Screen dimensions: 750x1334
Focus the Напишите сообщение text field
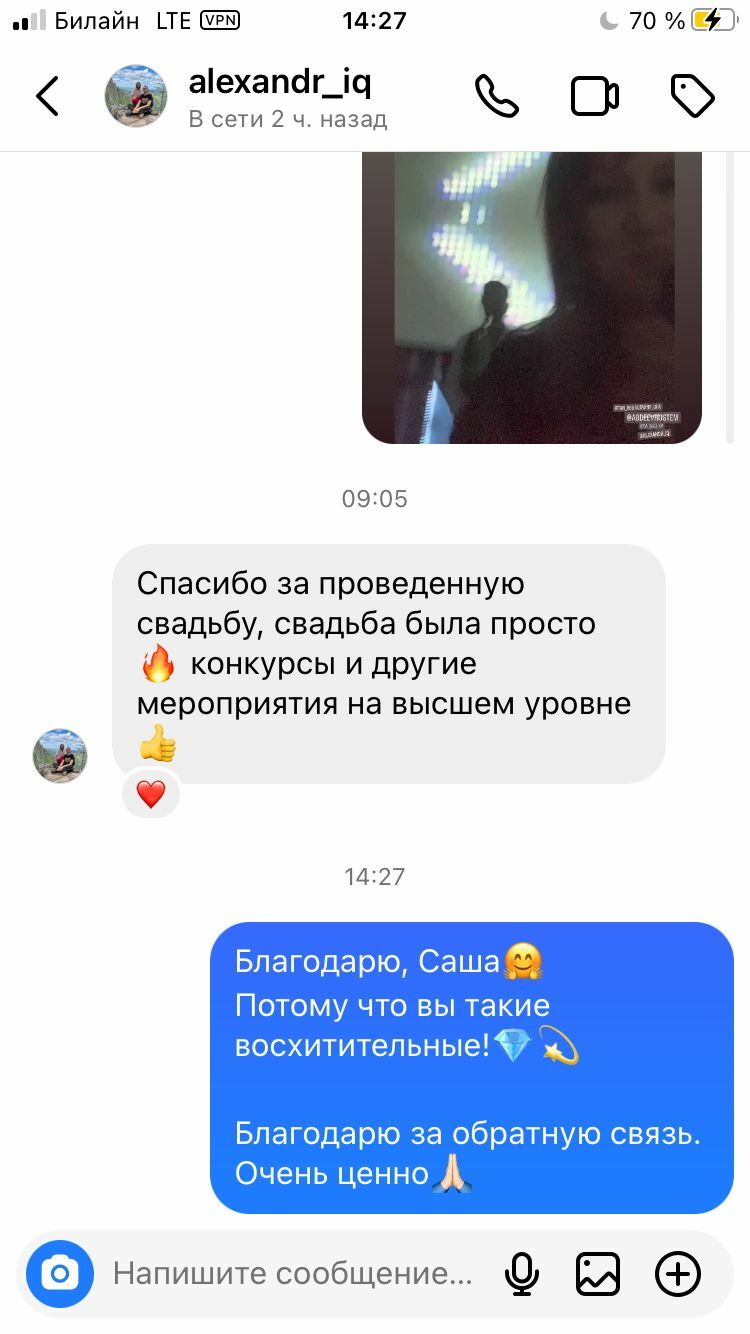[292, 1274]
